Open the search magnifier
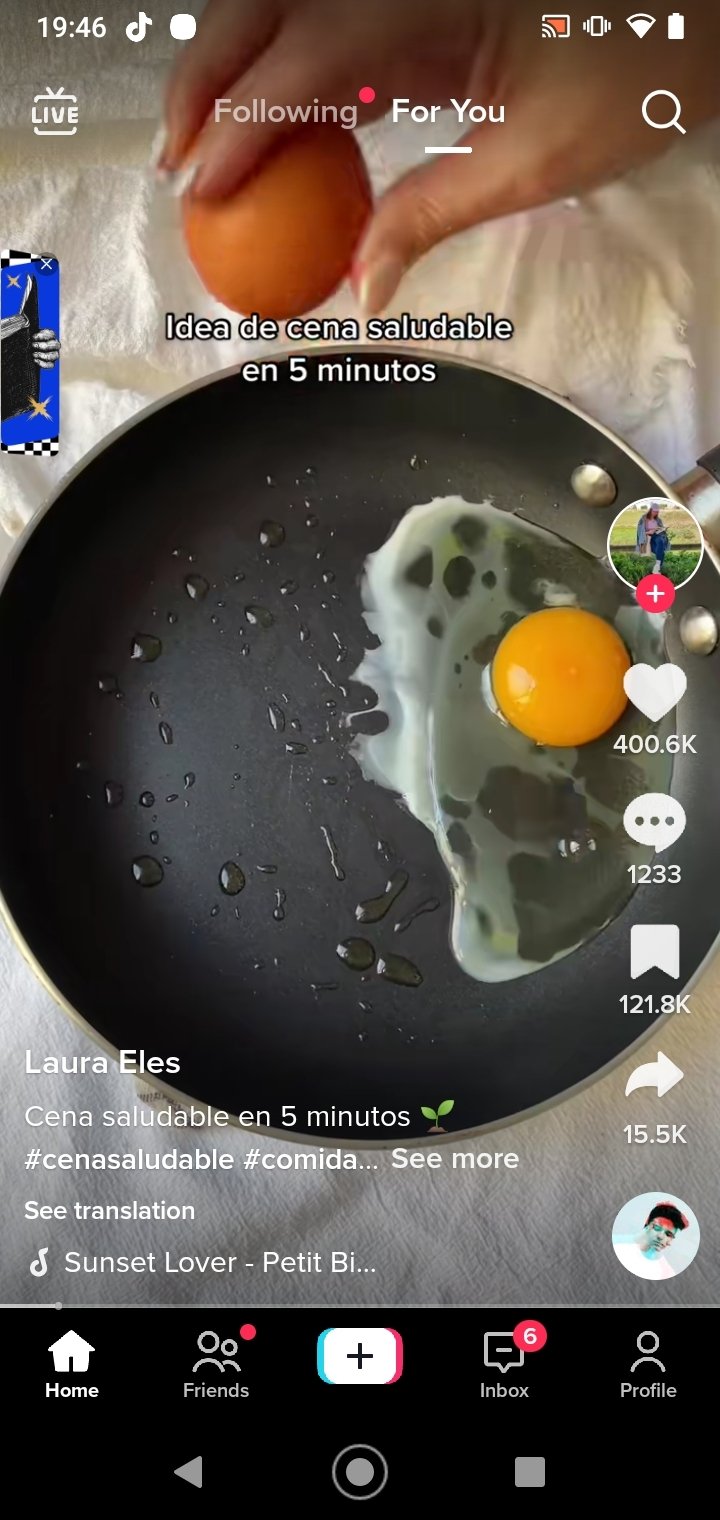 click(x=663, y=112)
